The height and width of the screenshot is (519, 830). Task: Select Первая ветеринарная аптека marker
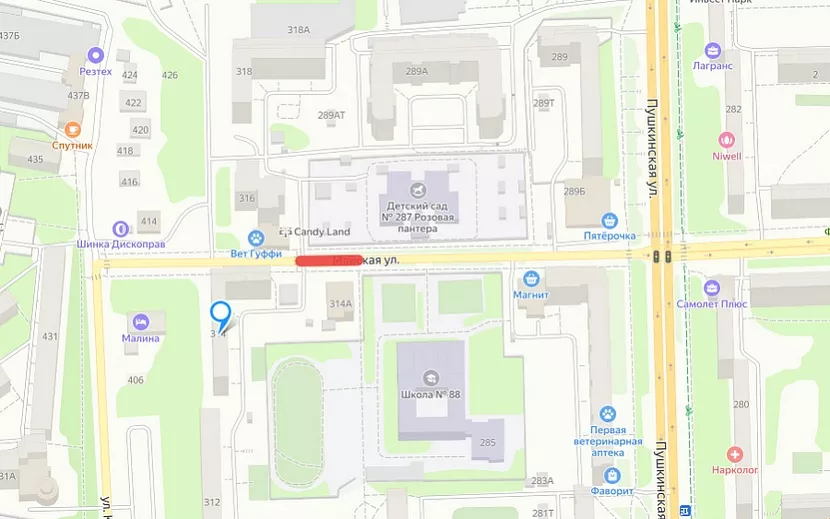tap(607, 413)
